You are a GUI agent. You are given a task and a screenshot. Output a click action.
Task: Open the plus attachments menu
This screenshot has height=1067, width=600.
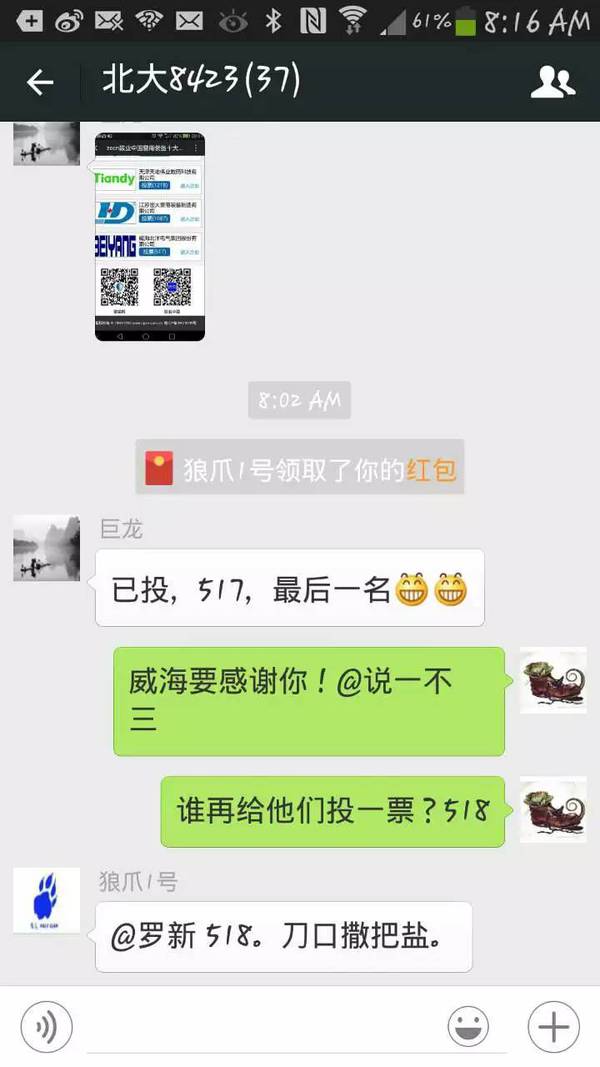[x=553, y=1026]
